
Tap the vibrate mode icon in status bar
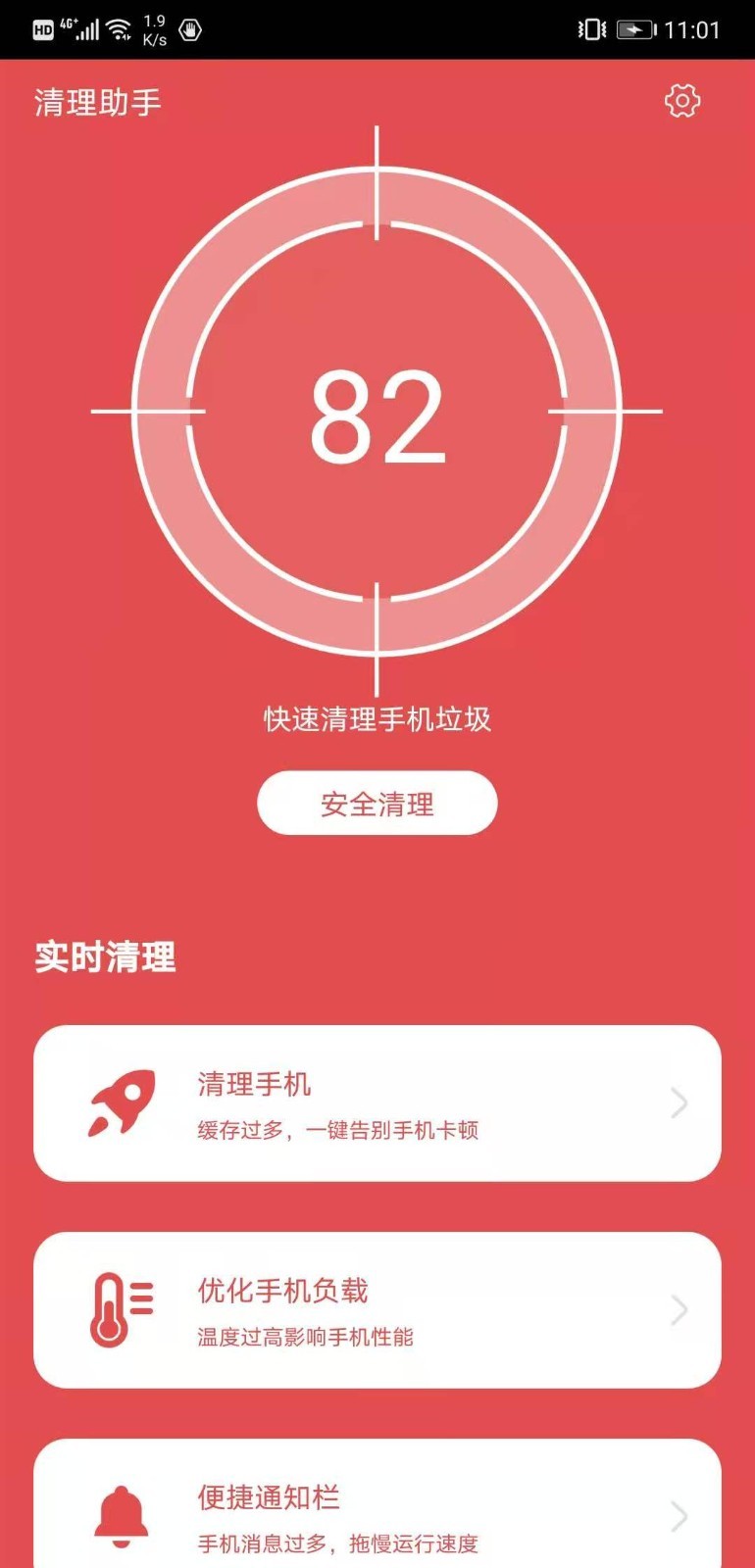click(x=589, y=29)
